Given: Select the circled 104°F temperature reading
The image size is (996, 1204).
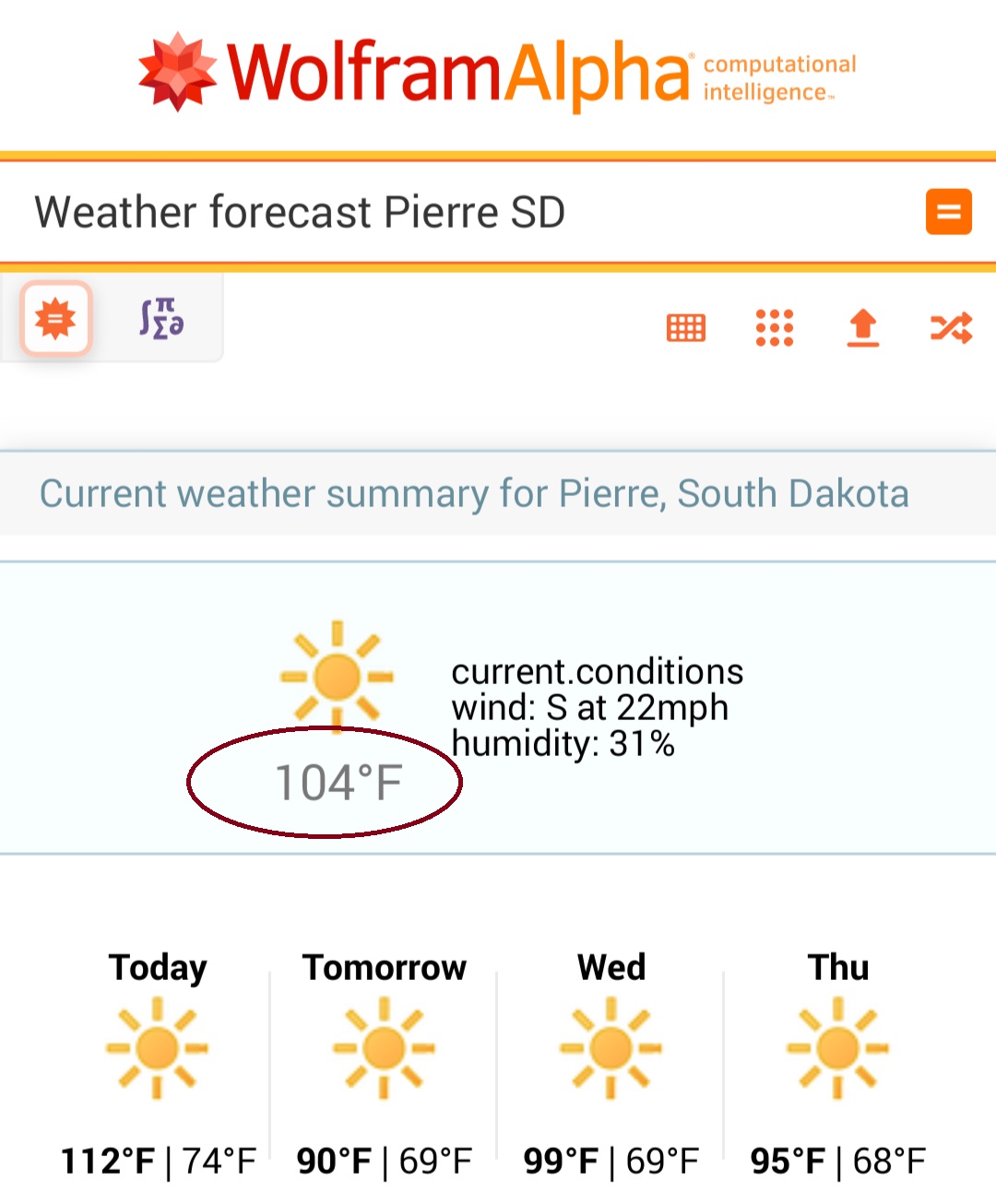Looking at the screenshot, I should pos(339,782).
